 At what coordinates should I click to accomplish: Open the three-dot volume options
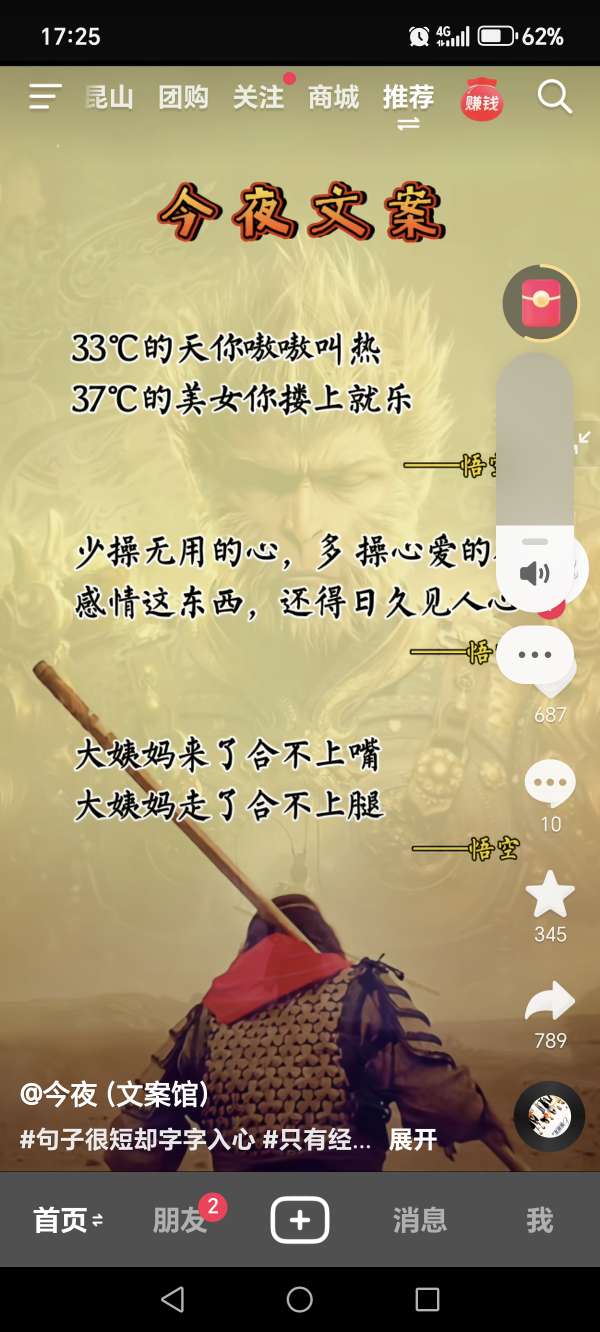pos(535,655)
